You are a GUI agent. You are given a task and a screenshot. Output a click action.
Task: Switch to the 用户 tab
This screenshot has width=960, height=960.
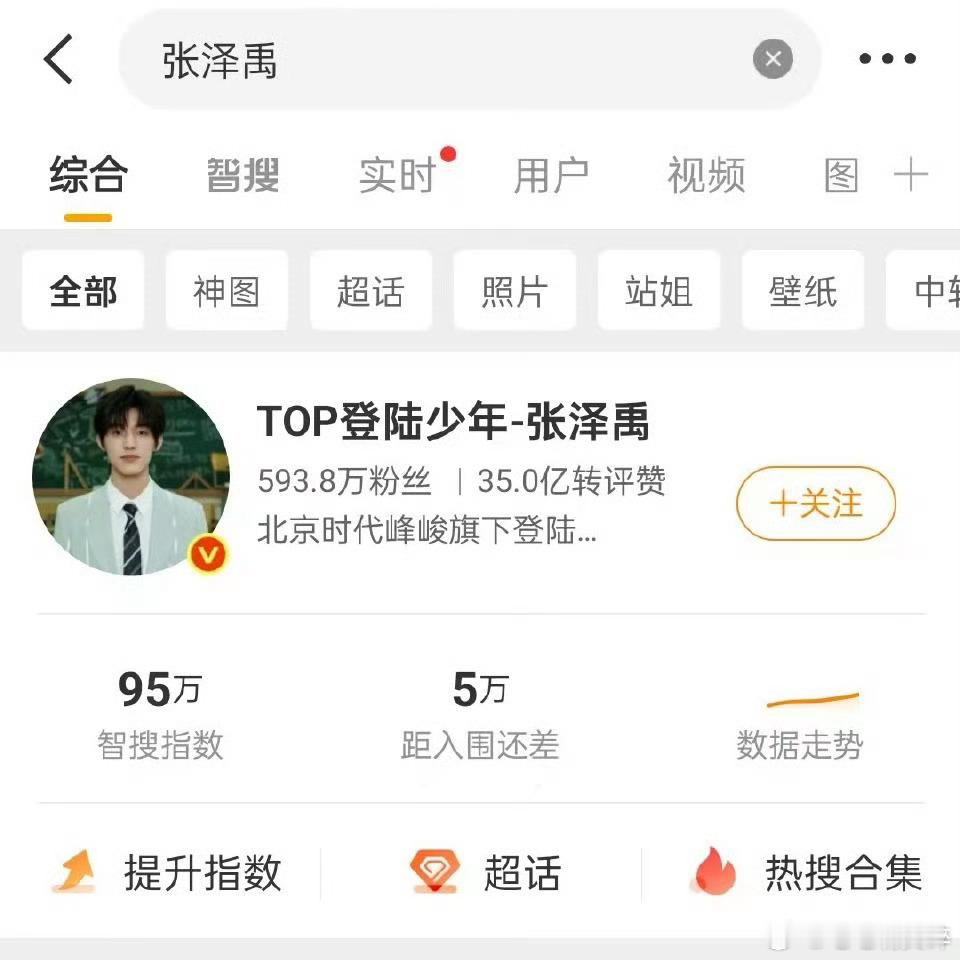click(x=551, y=175)
